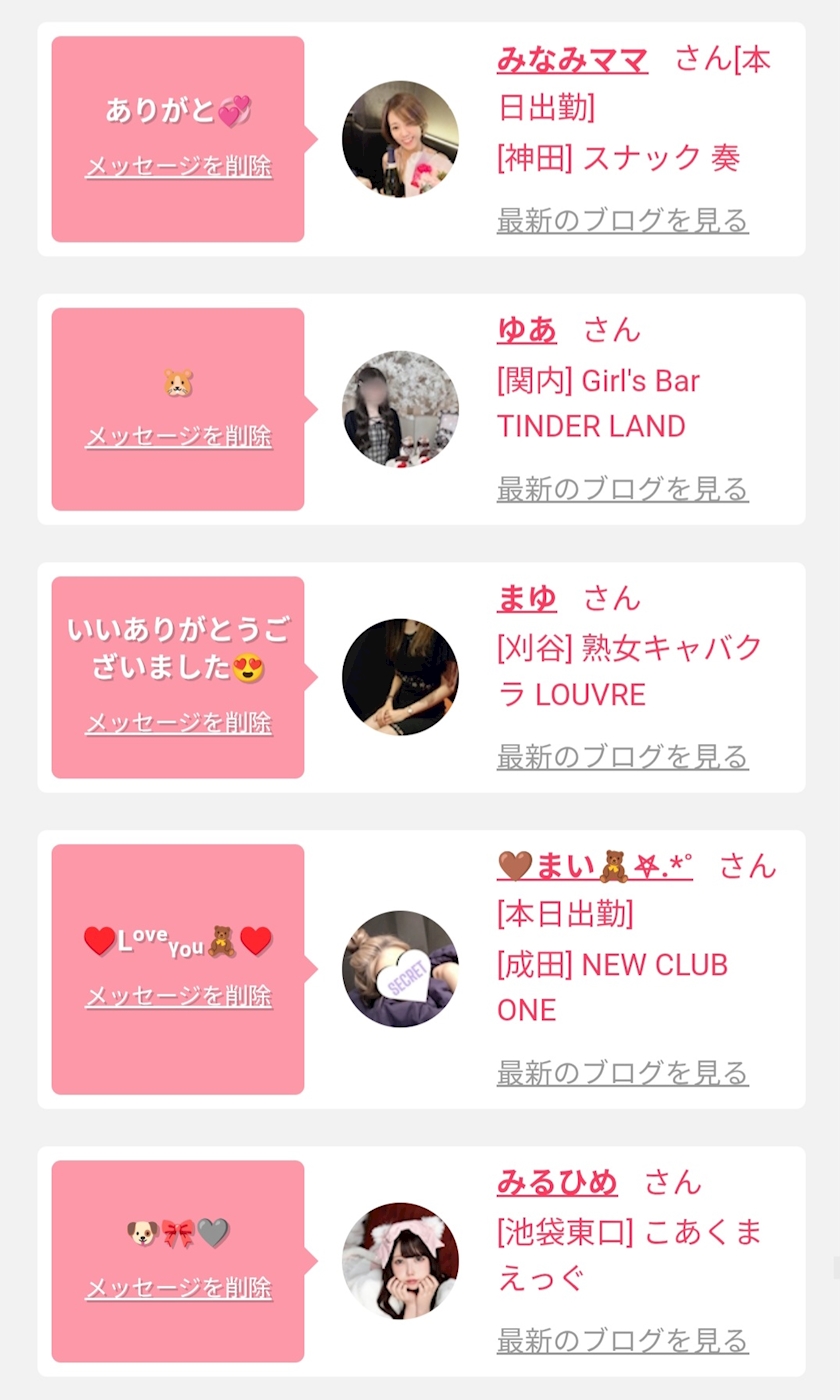Open みるひめ's profile link
This screenshot has width=840, height=1400.
pyautogui.click(x=557, y=1182)
